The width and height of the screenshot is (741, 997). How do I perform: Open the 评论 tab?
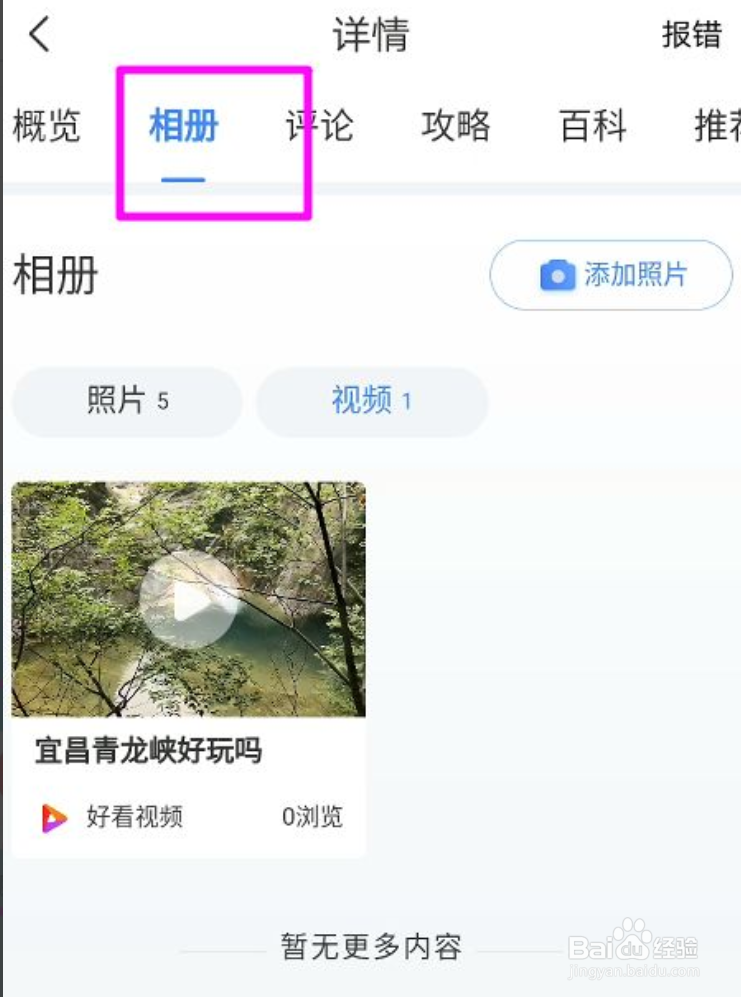point(322,126)
